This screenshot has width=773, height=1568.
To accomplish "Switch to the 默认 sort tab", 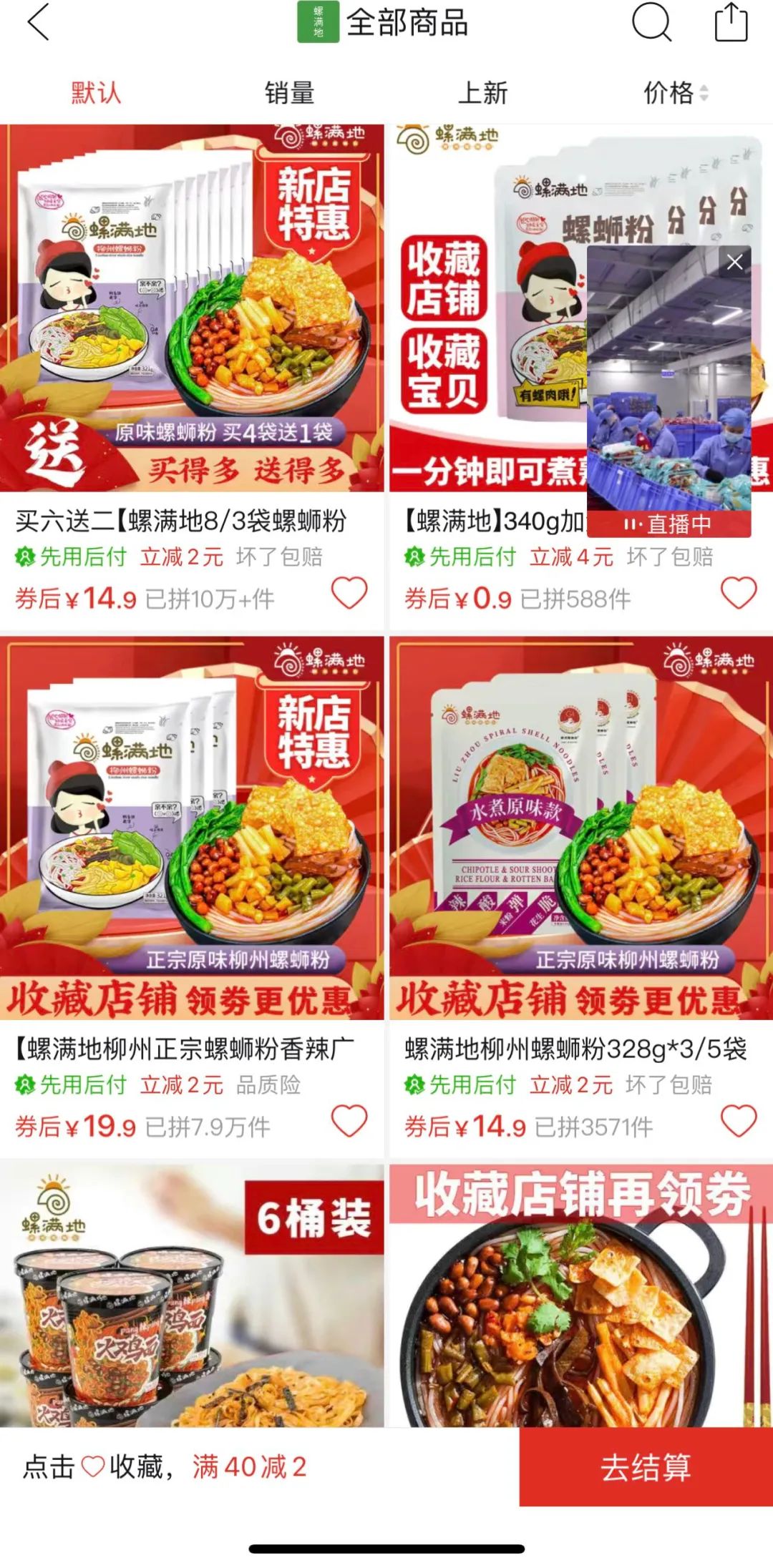I will point(96,93).
